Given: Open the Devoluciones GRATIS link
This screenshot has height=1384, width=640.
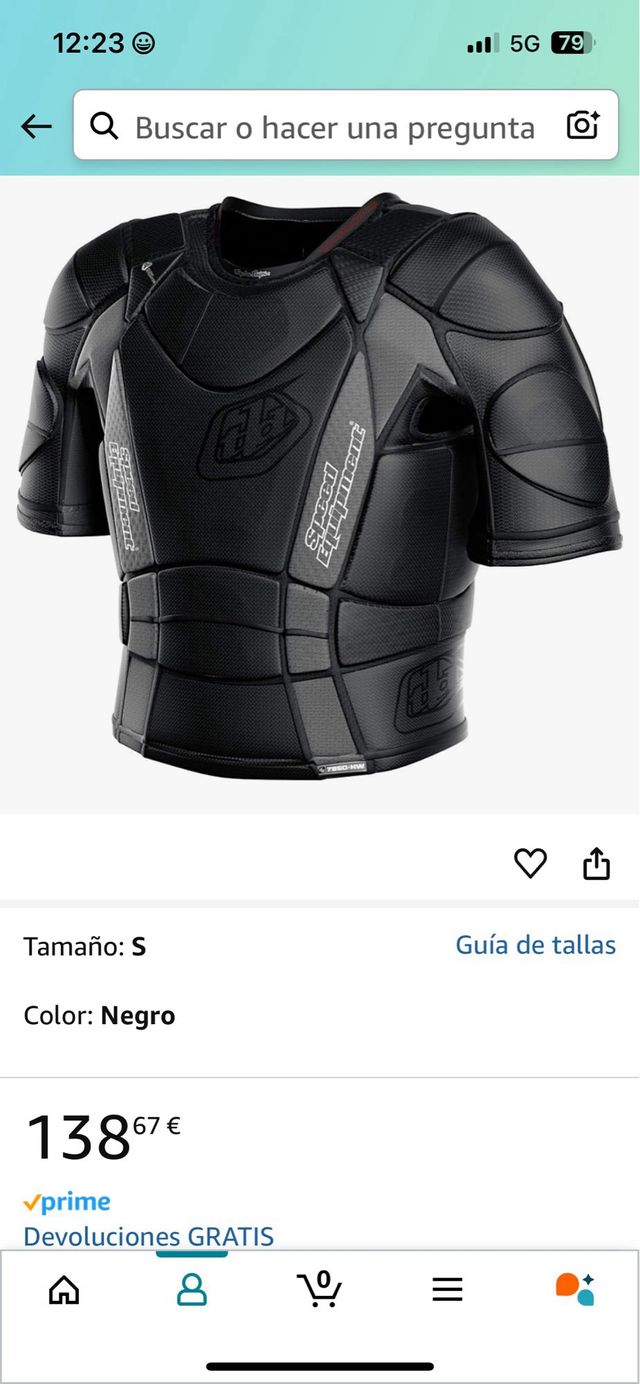Looking at the screenshot, I should [148, 1236].
